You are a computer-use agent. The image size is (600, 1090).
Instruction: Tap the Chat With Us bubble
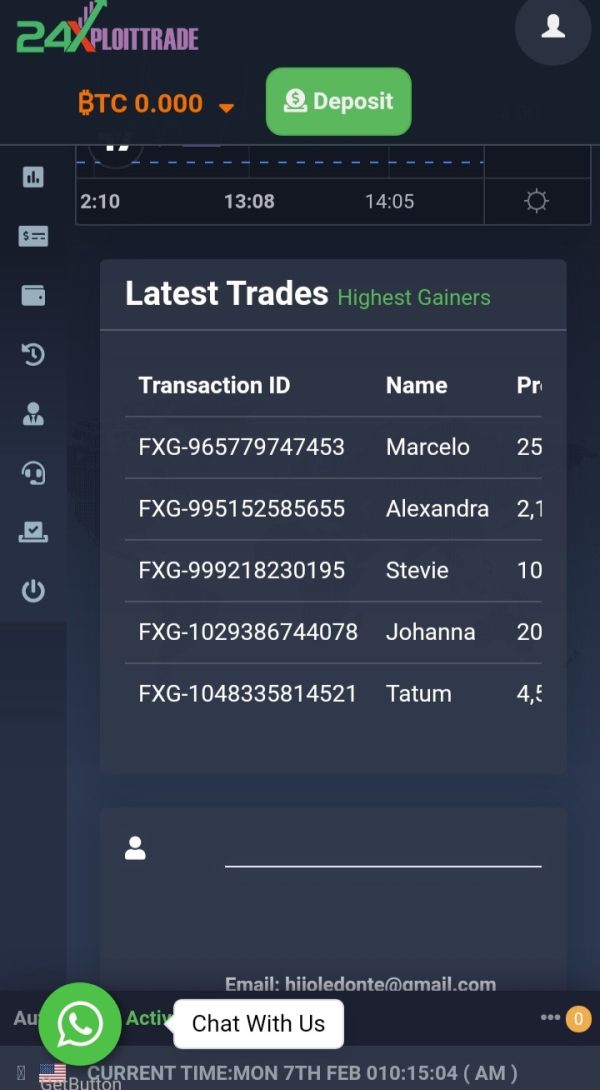259,1023
